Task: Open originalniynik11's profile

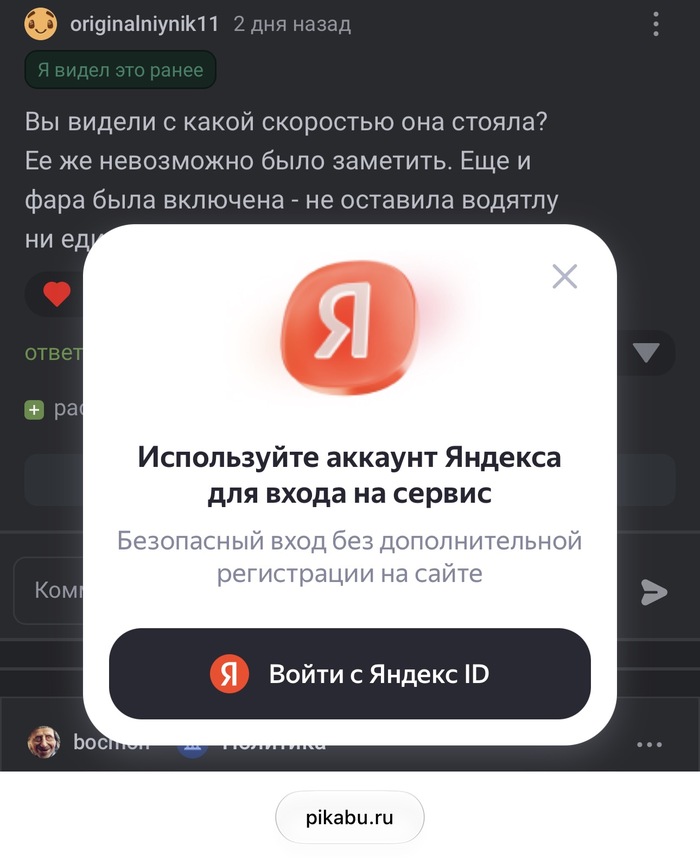Action: click(144, 24)
